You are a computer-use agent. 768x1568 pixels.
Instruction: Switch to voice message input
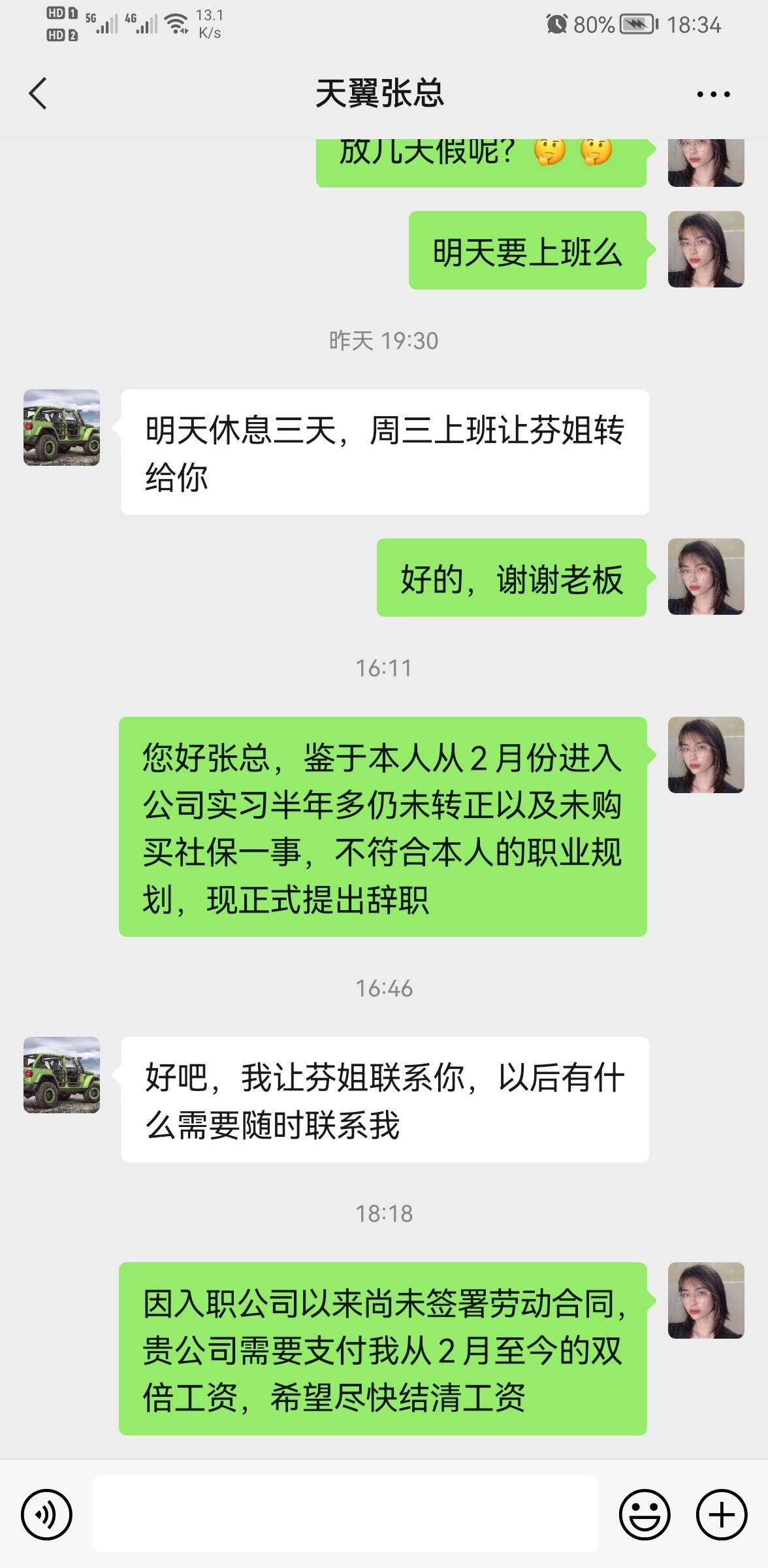(46, 1514)
